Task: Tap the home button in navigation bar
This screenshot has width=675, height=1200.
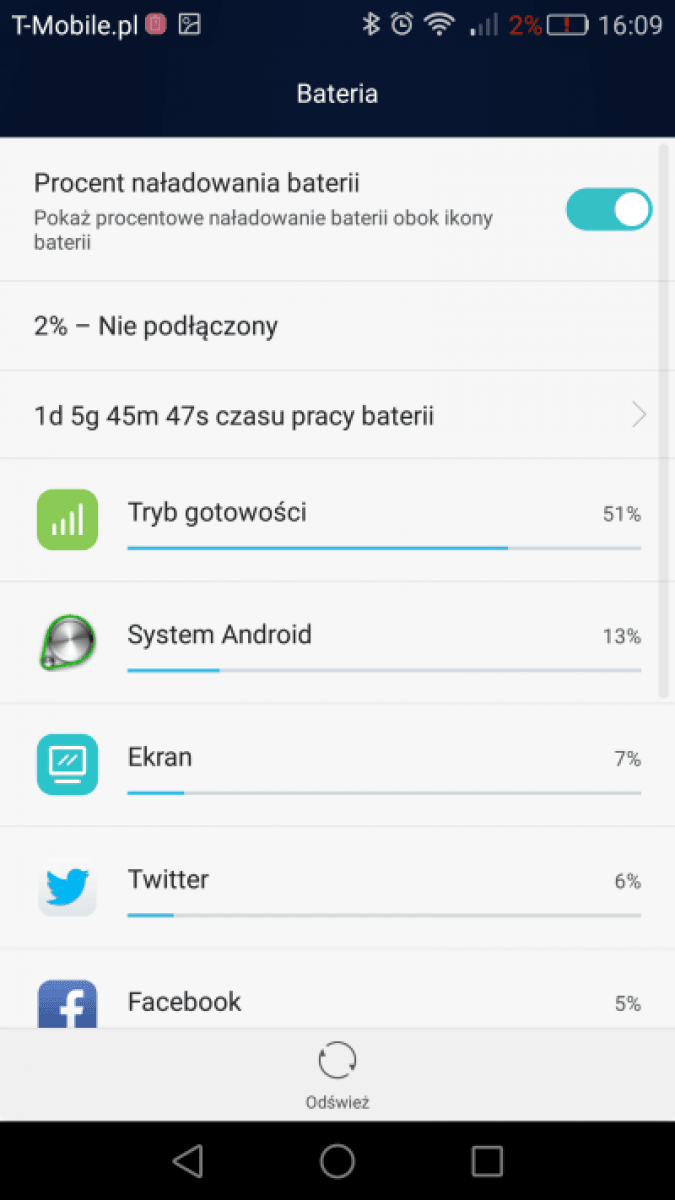Action: pyautogui.click(x=338, y=1160)
